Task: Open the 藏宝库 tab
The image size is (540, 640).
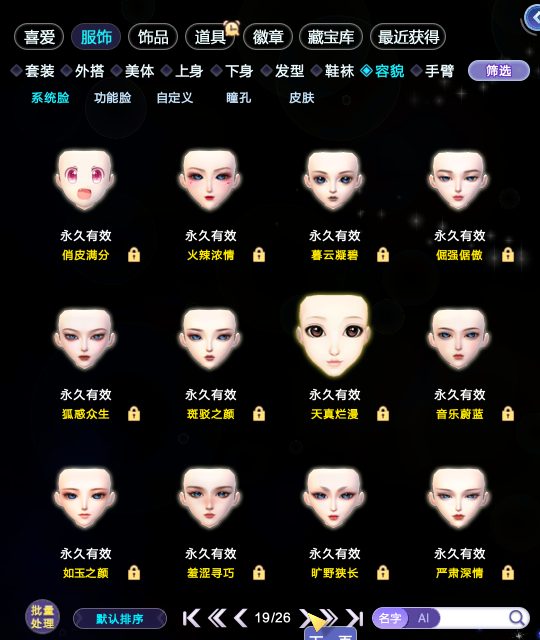Action: click(x=331, y=37)
